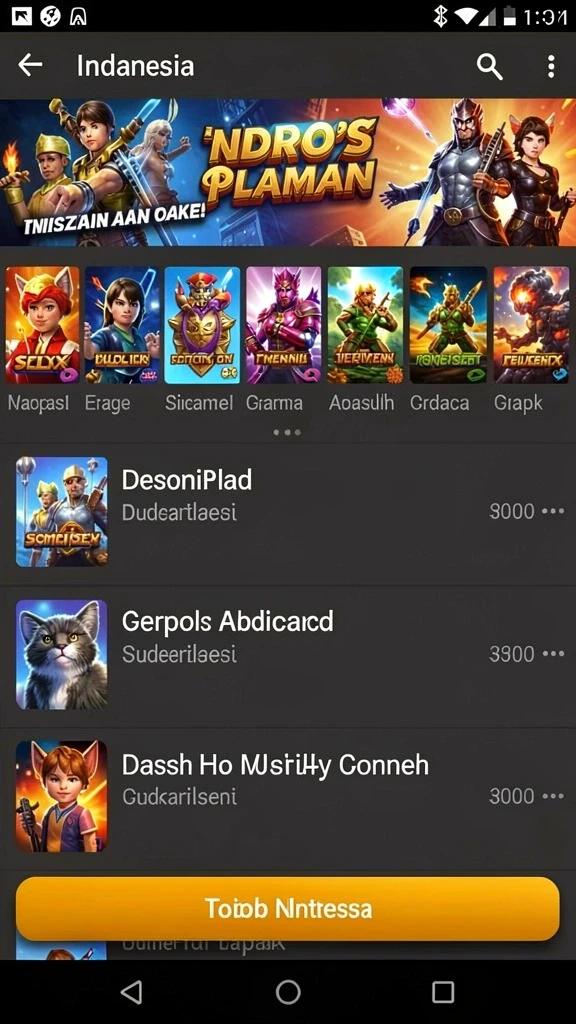Viewport: 576px width, 1024px height.
Task: Open more options for Dassh Ho Mustilty Conneh
Action: pos(553,796)
